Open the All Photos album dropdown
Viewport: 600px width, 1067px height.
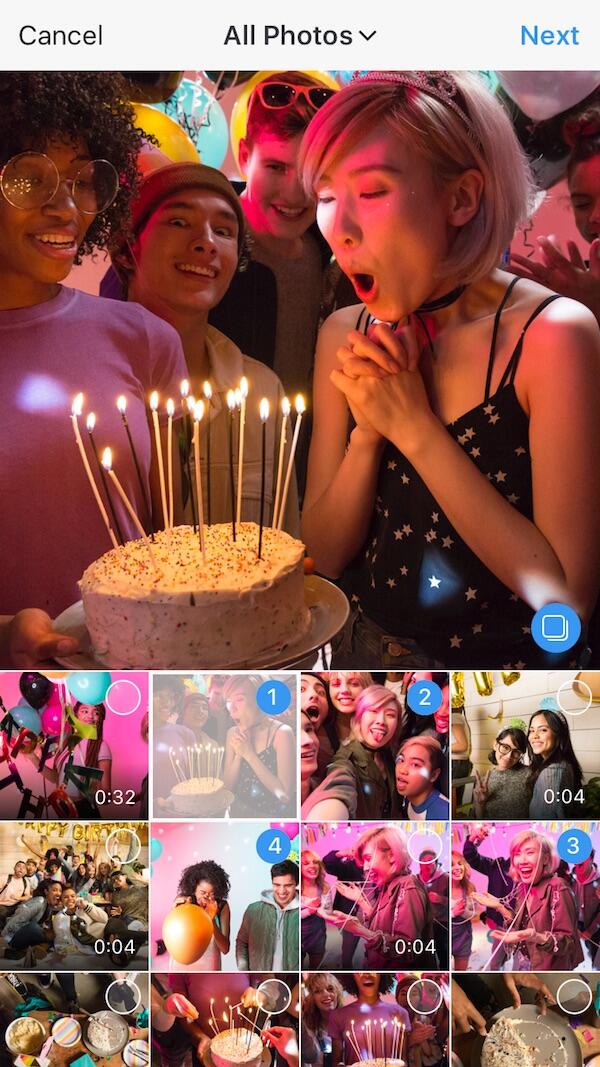(x=299, y=36)
